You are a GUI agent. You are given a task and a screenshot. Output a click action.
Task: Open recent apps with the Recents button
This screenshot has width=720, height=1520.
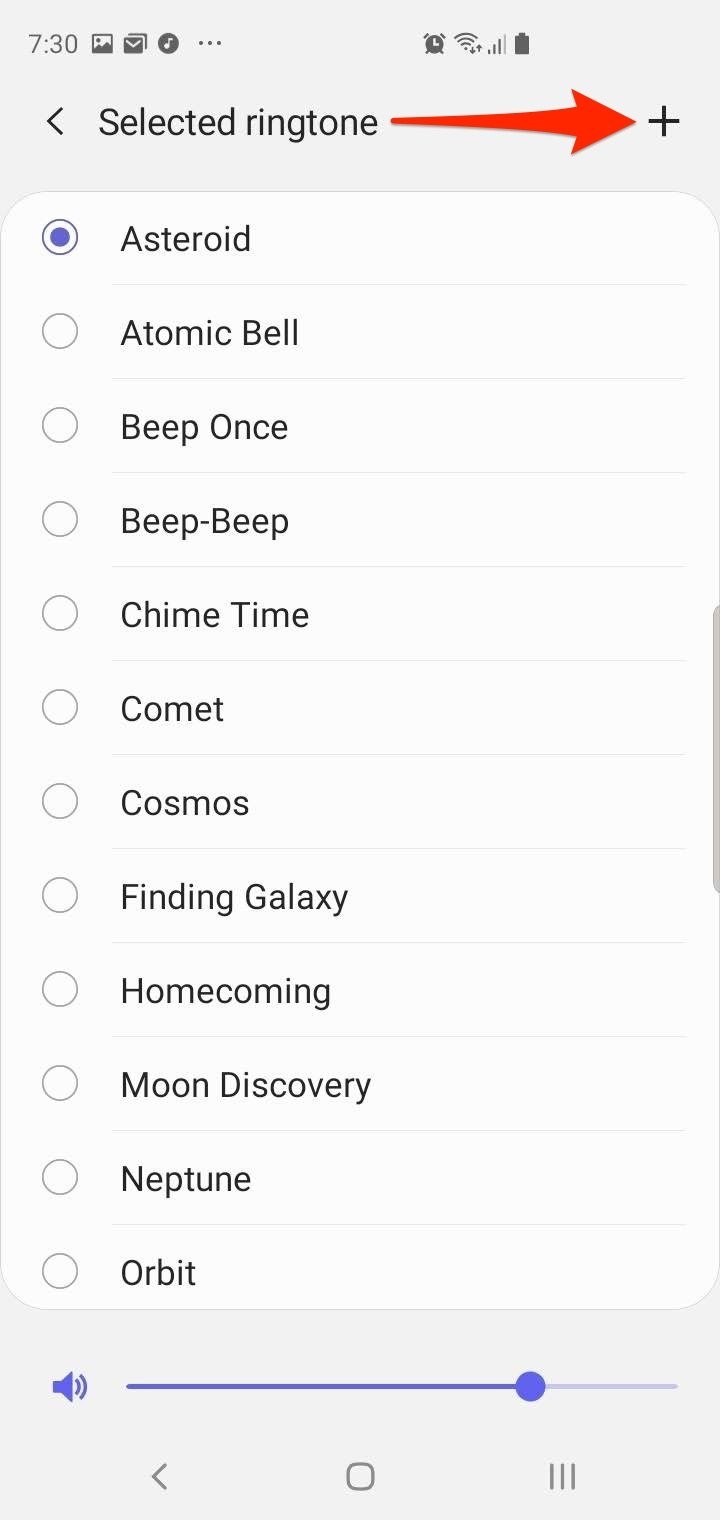[561, 1476]
